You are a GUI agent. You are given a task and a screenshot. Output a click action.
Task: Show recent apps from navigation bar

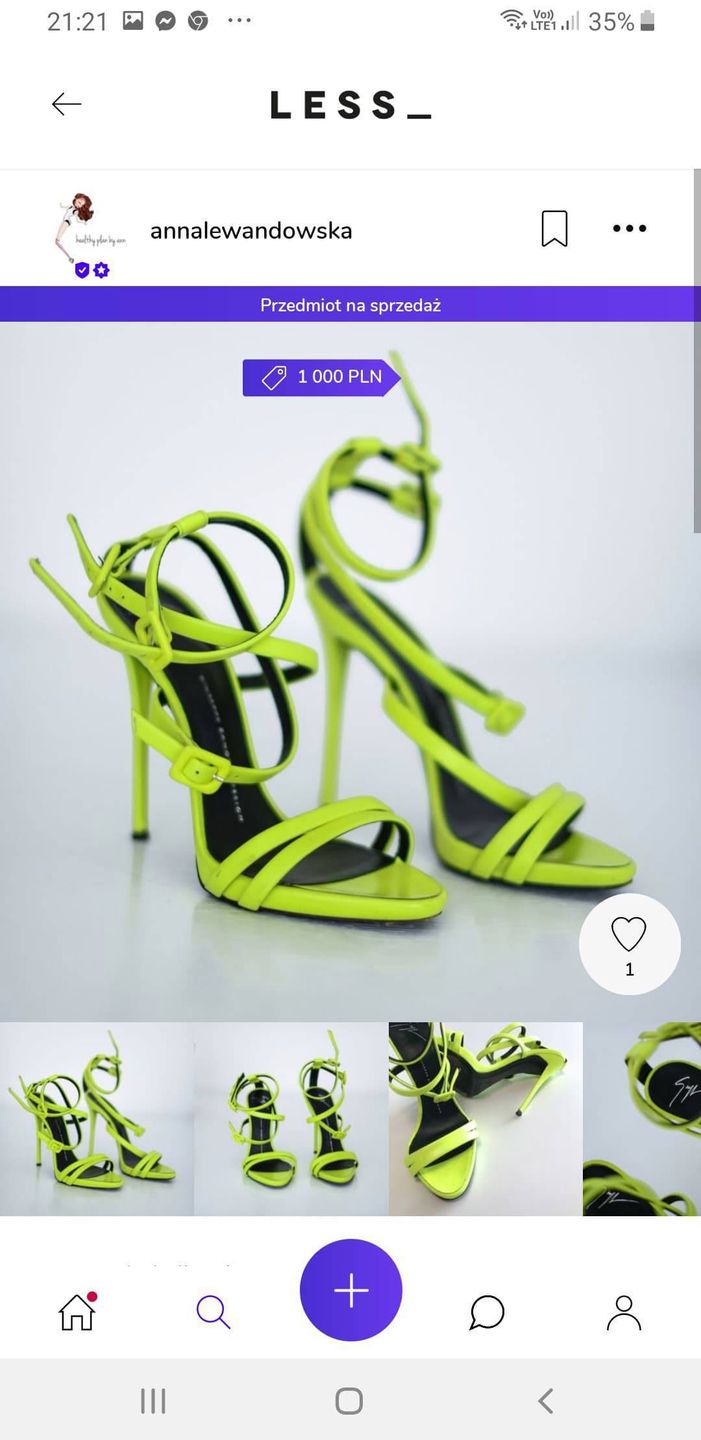click(153, 1401)
